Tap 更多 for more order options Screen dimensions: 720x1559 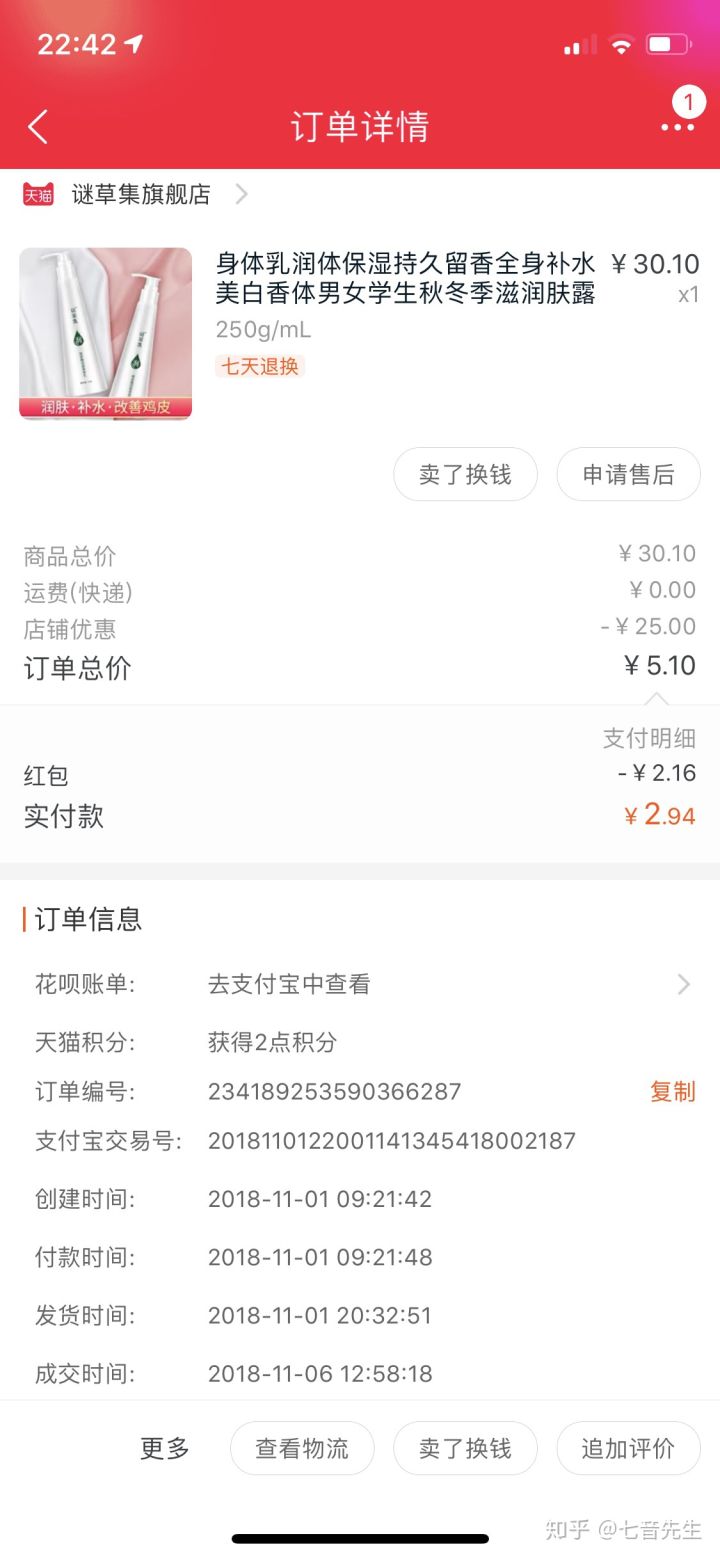point(165,1448)
